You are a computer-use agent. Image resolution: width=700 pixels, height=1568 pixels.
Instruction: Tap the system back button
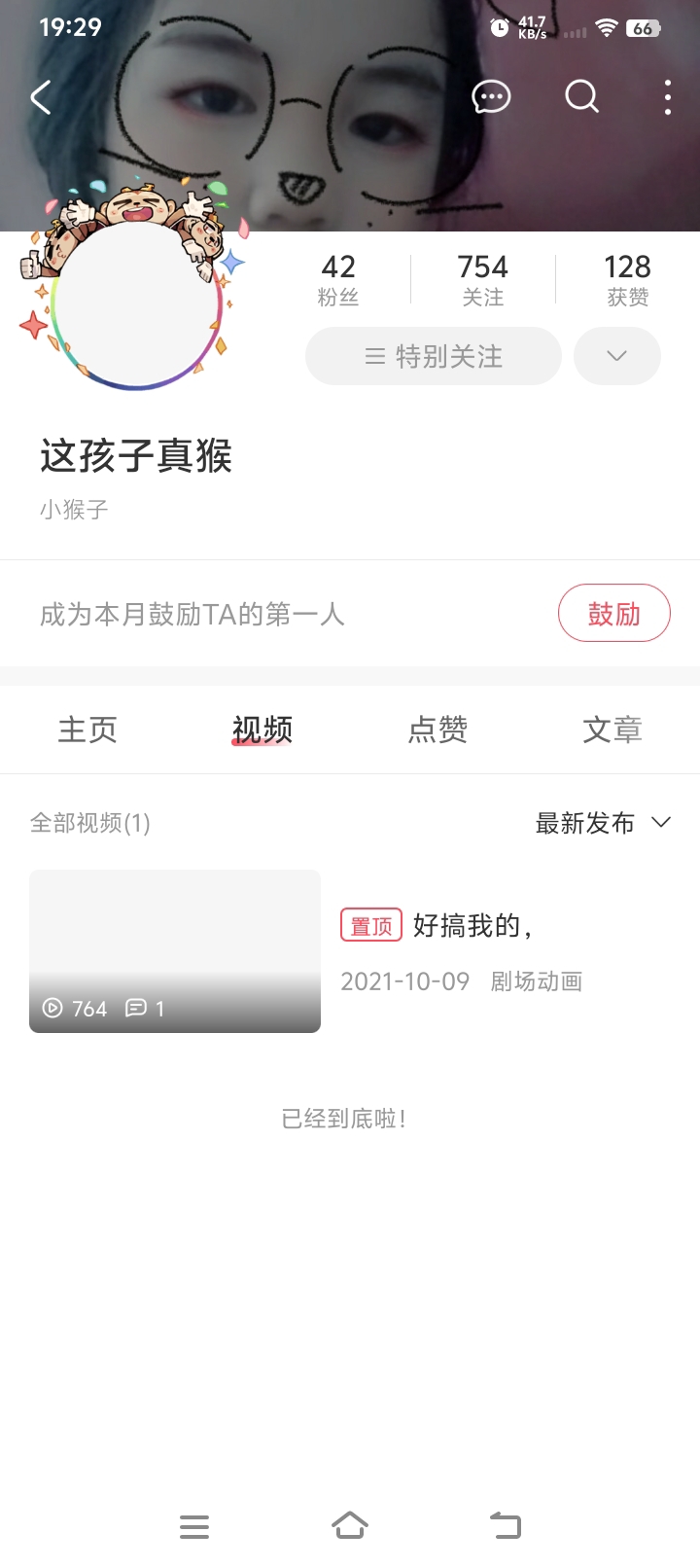505,1525
